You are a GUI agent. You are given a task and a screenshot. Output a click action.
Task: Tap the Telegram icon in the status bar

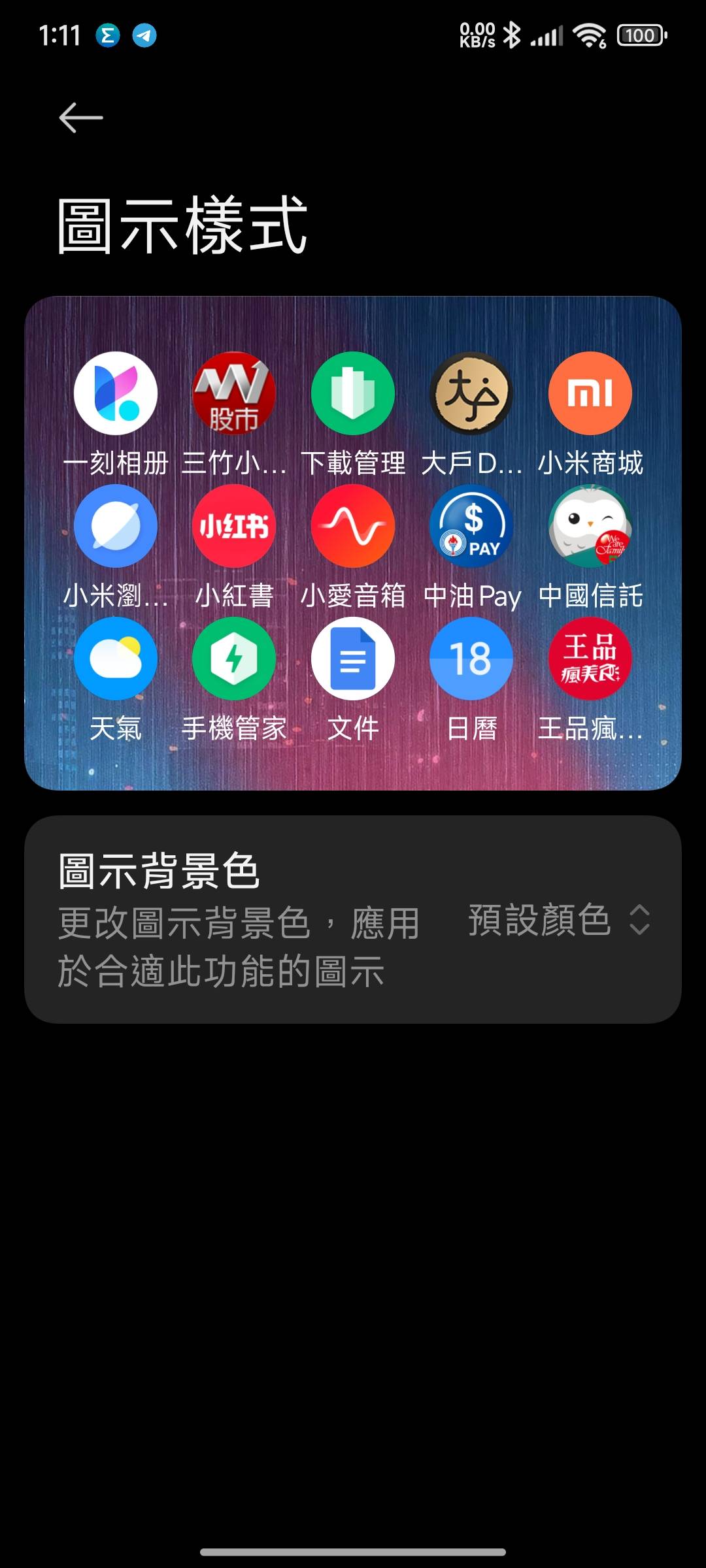(143, 36)
